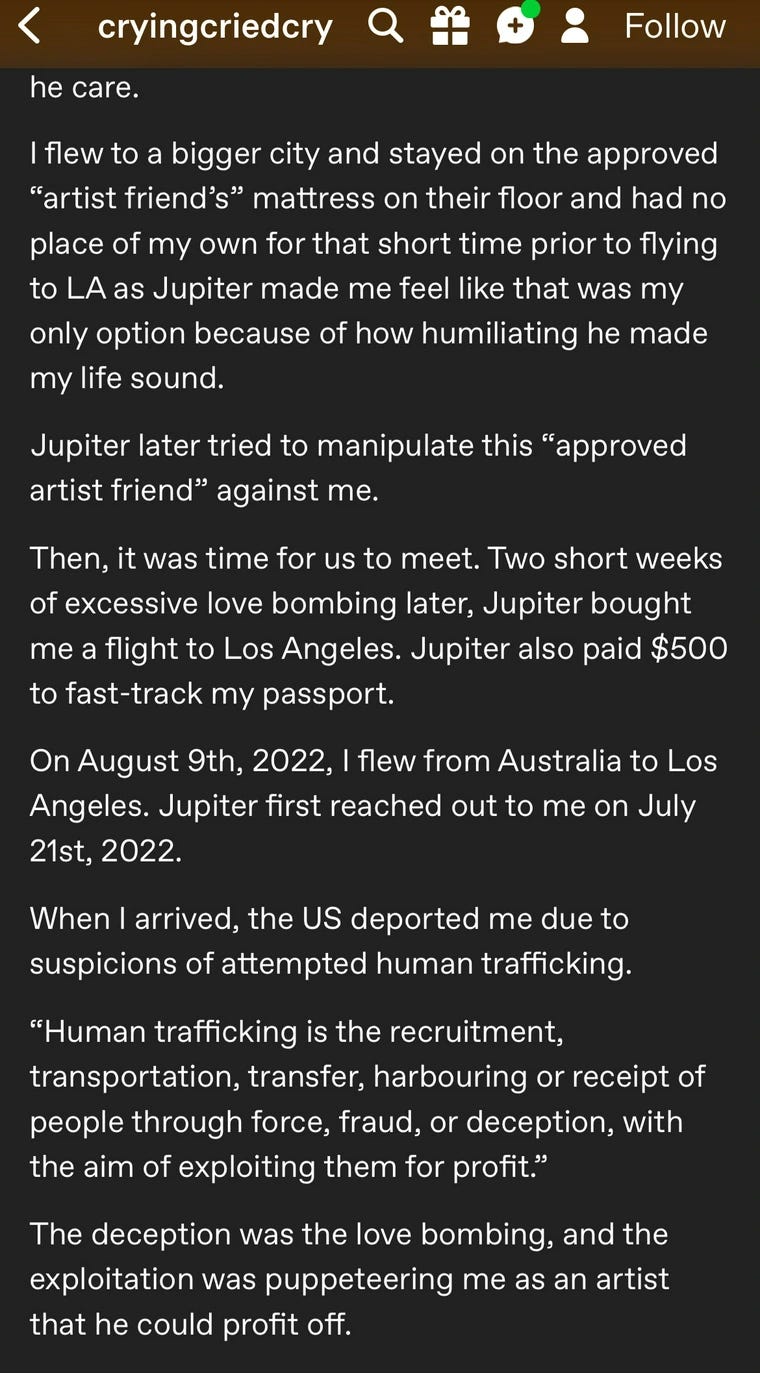The width and height of the screenshot is (760, 1373).
Task: Start a message via the chat bubble icon
Action: (x=515, y=27)
